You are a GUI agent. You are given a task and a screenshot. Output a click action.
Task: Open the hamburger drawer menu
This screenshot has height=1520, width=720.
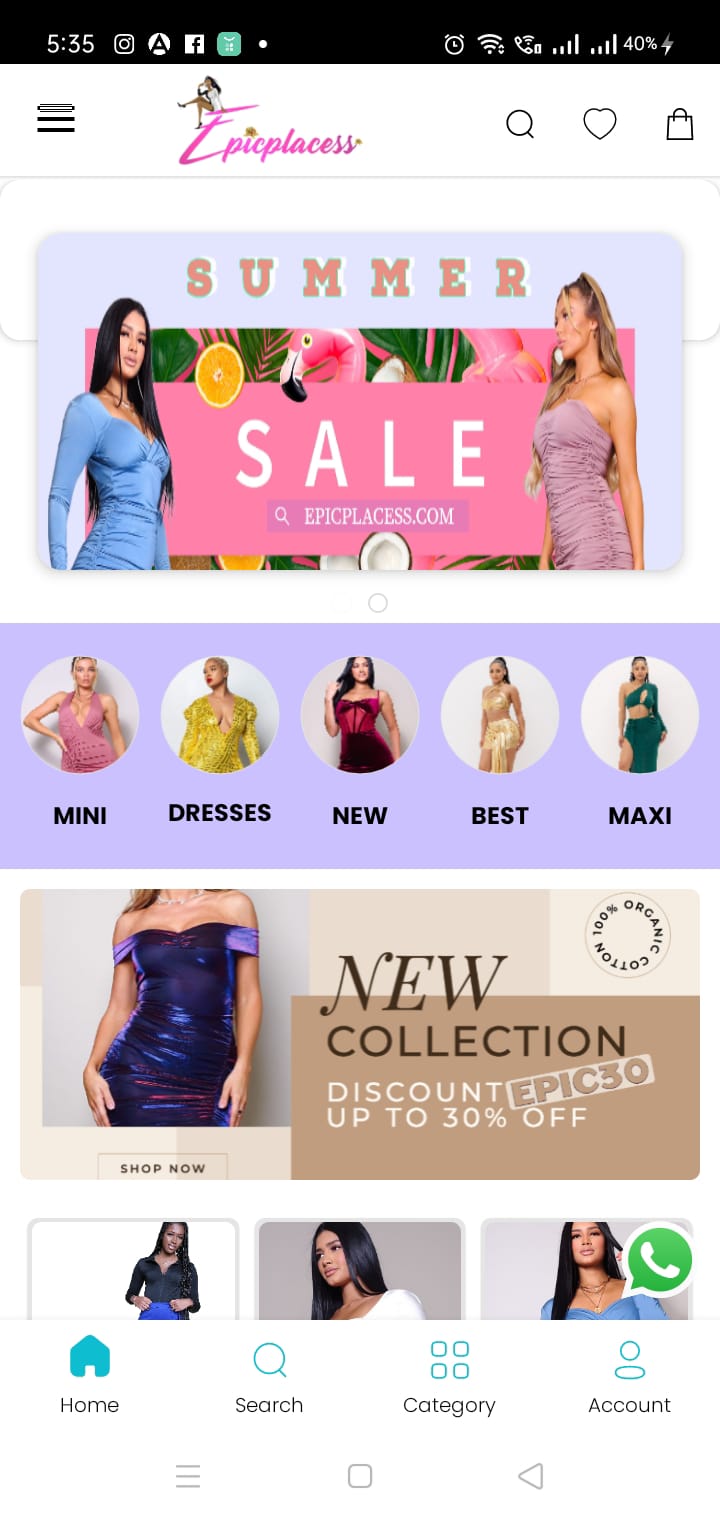point(56,119)
